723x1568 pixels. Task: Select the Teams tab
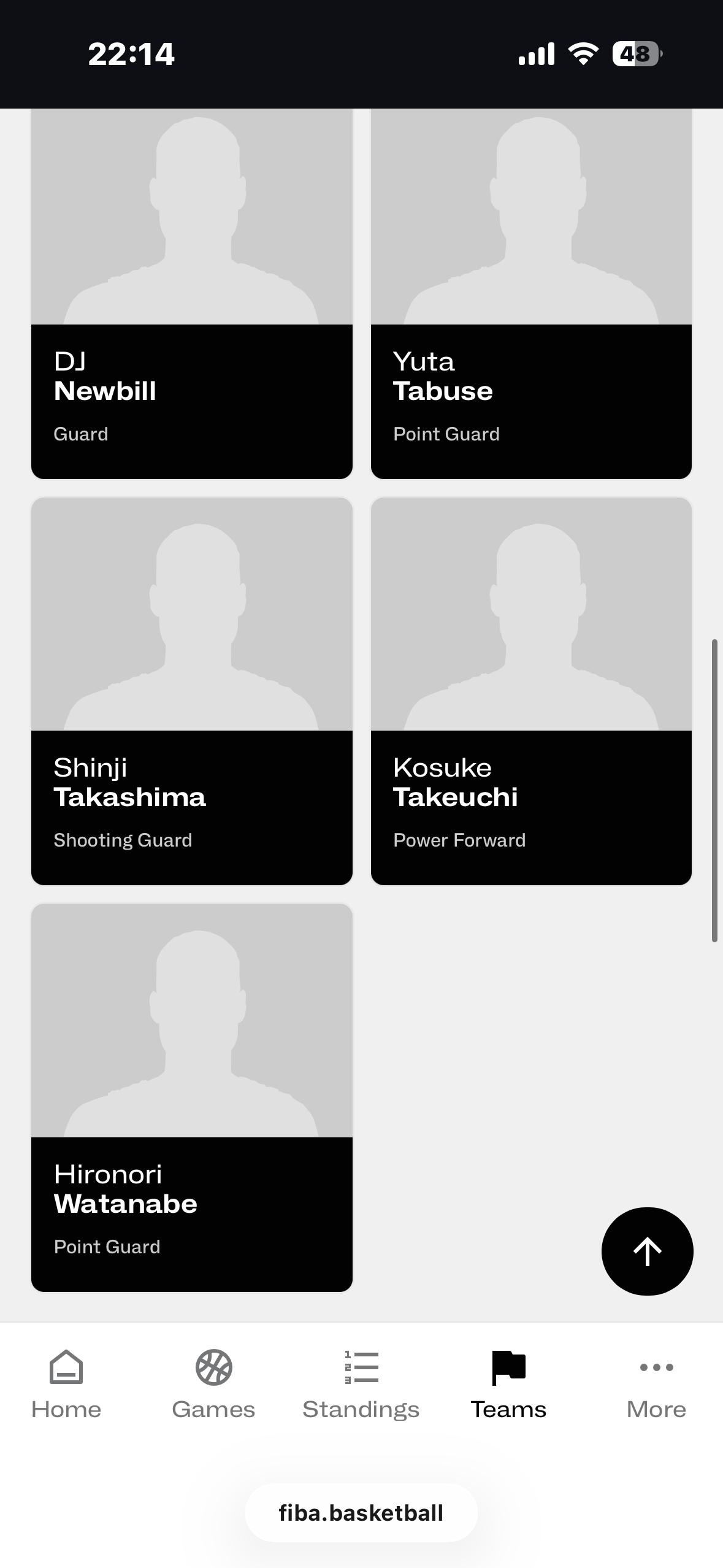click(508, 1384)
